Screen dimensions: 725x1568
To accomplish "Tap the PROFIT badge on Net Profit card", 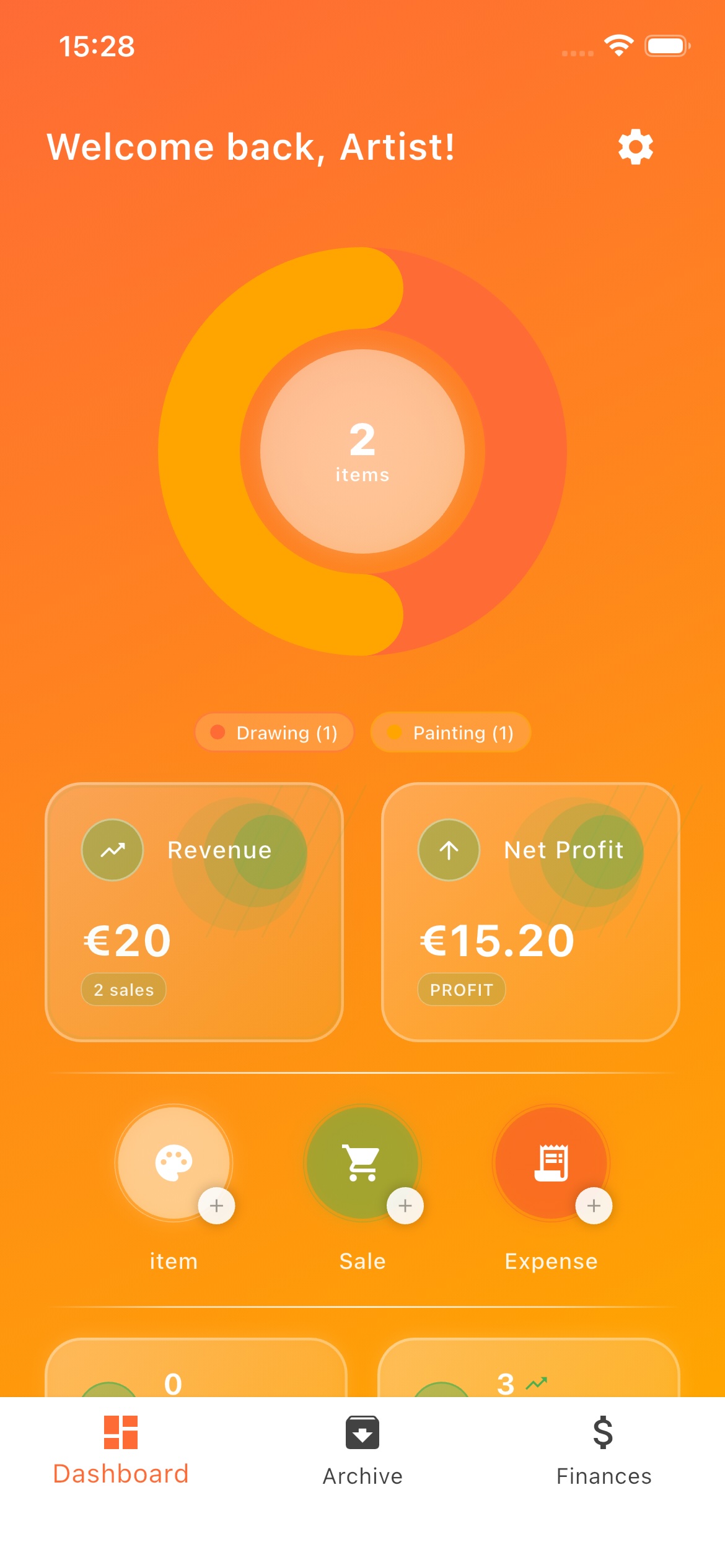I will 461,989.
